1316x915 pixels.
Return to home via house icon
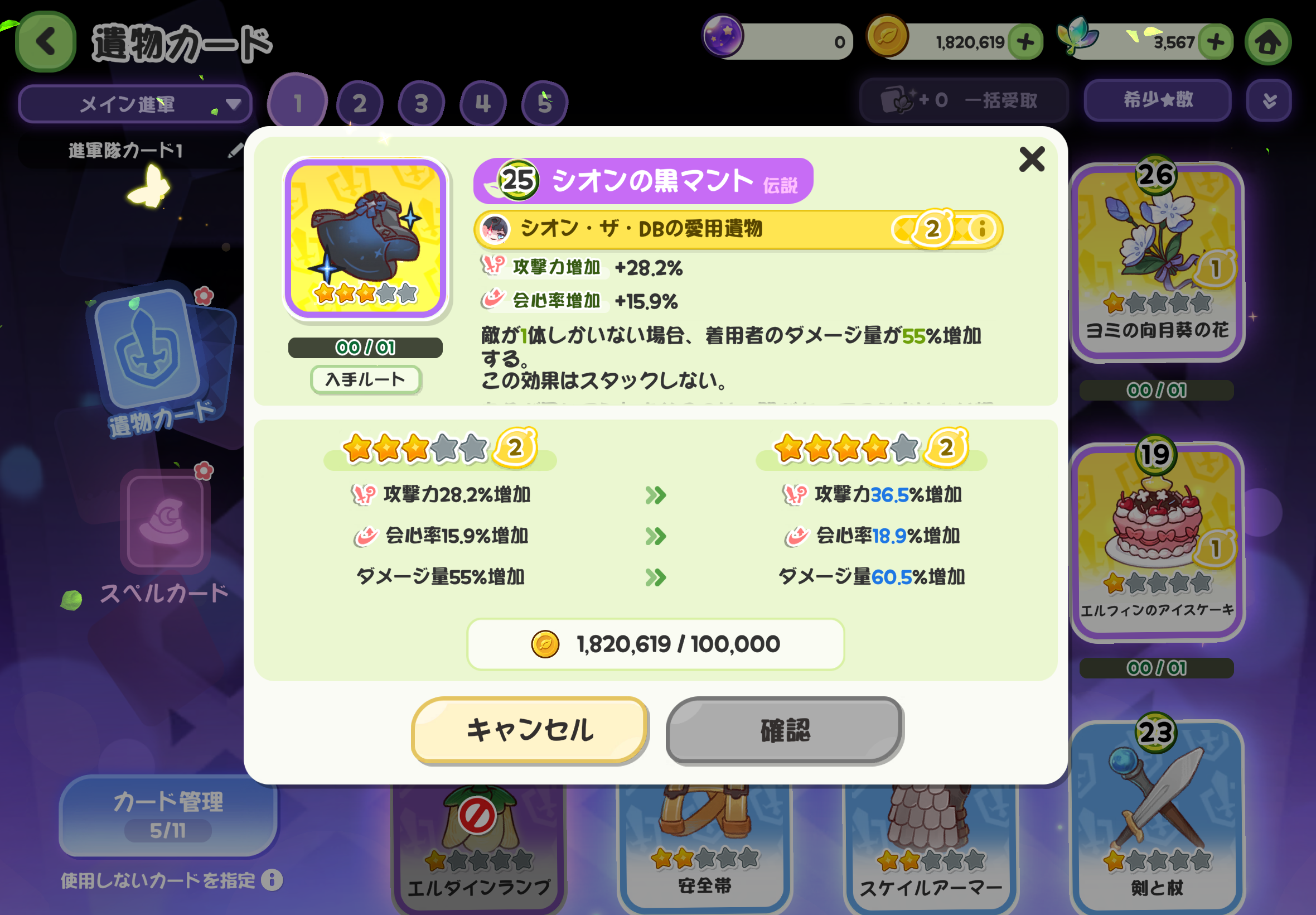[x=1267, y=42]
